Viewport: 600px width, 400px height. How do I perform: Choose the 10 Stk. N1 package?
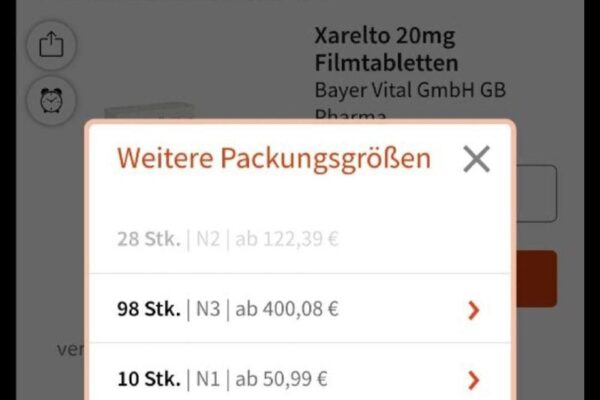pyautogui.click(x=300, y=379)
